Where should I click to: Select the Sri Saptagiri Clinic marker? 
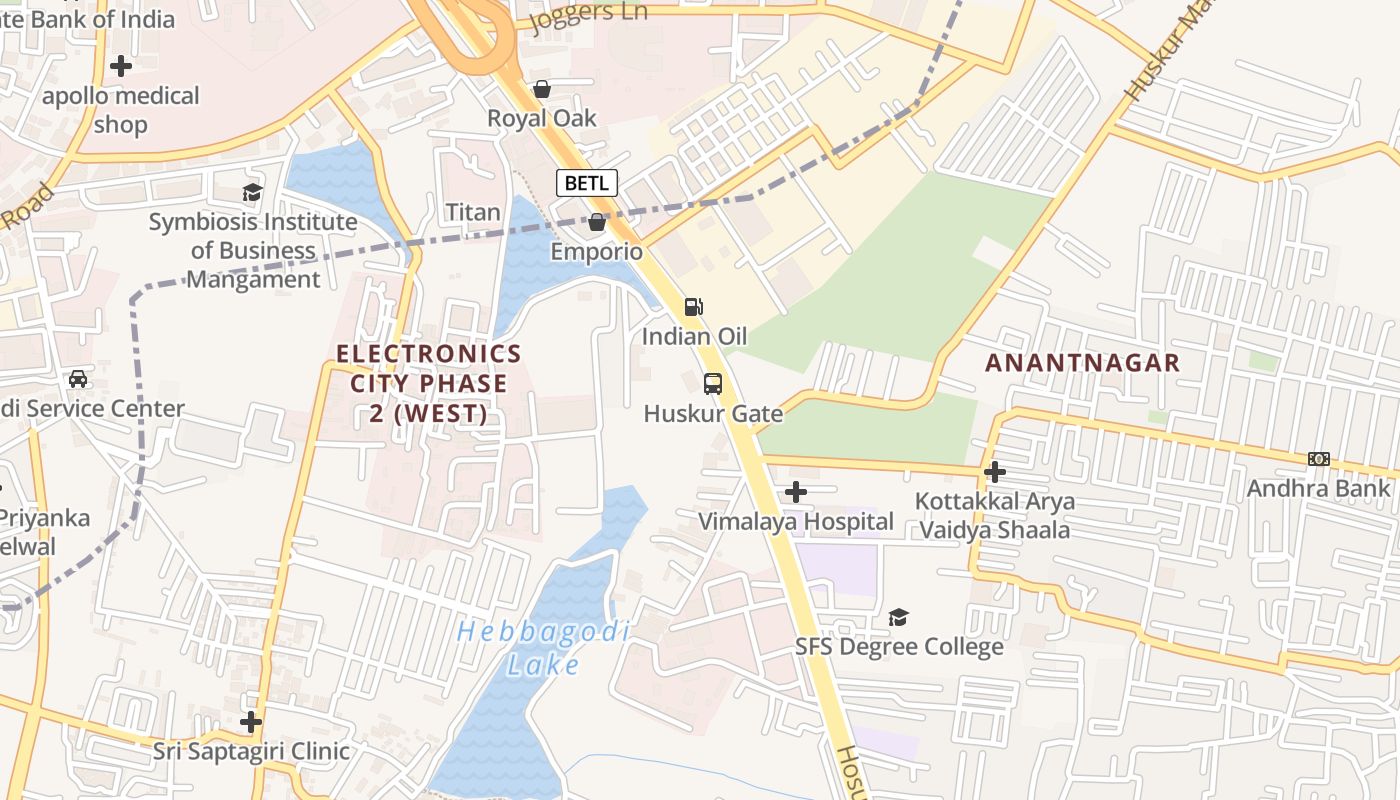[x=251, y=722]
